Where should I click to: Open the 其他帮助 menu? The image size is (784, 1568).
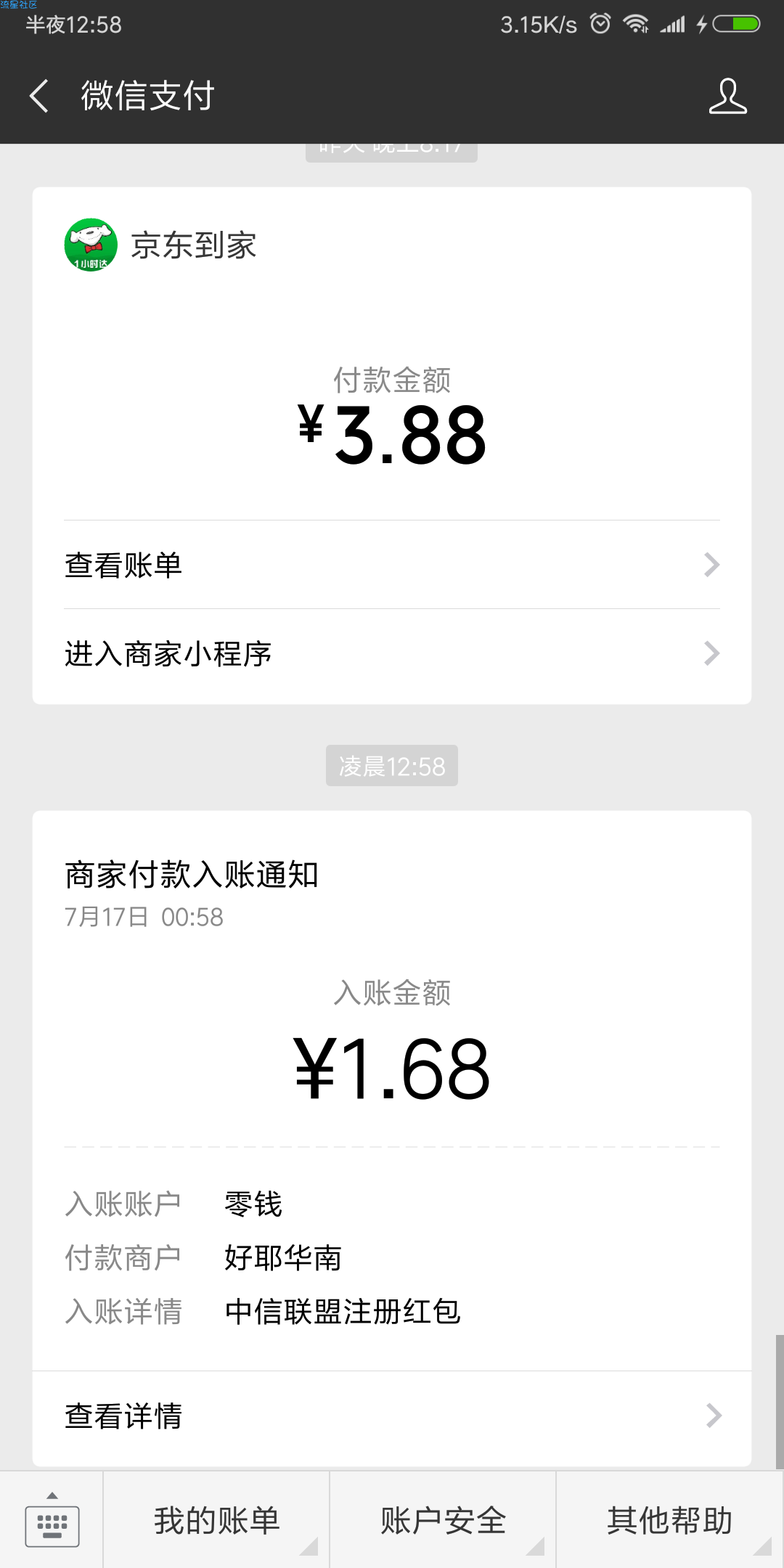pos(670,1520)
